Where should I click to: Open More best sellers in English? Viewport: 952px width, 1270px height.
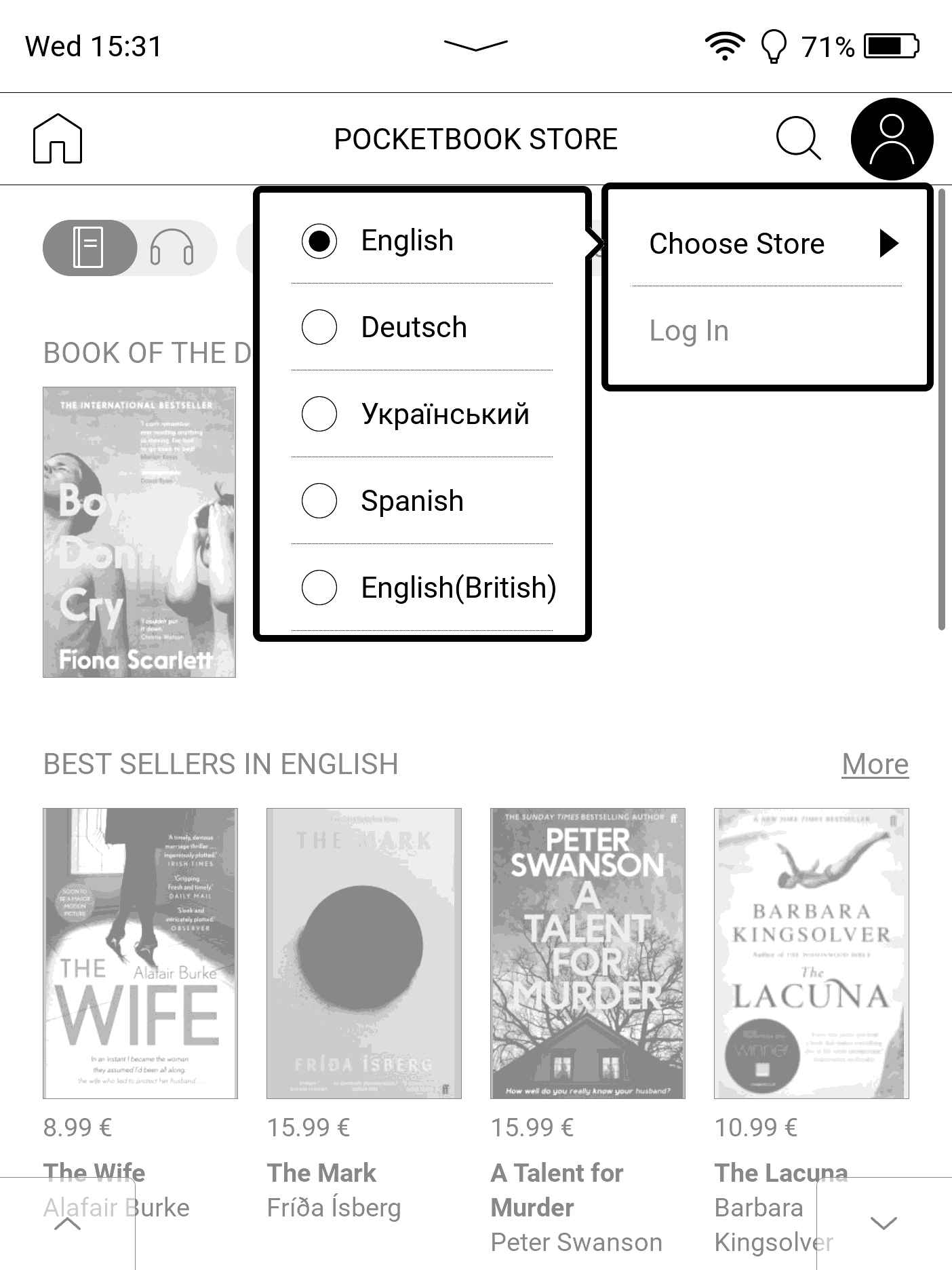click(875, 764)
